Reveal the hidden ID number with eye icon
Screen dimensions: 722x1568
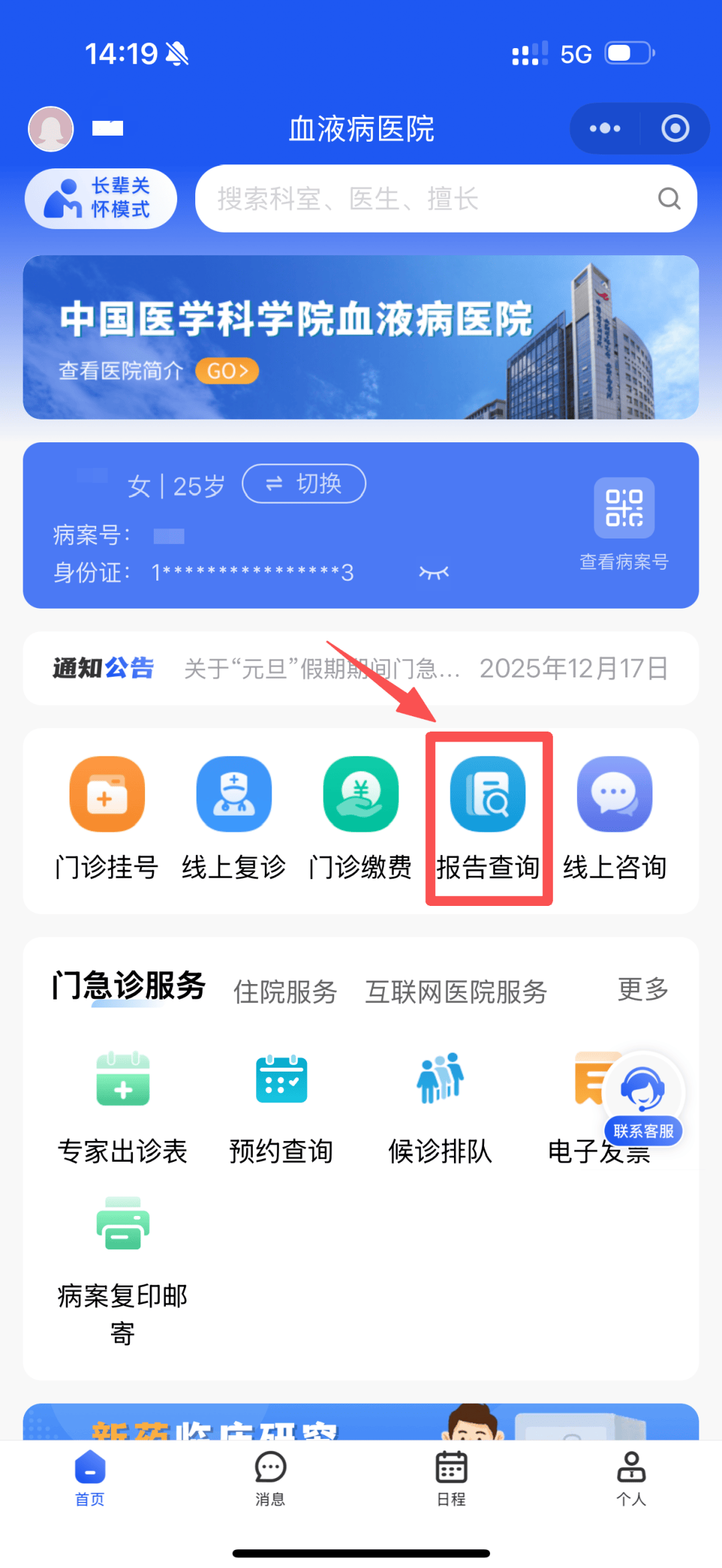(434, 573)
